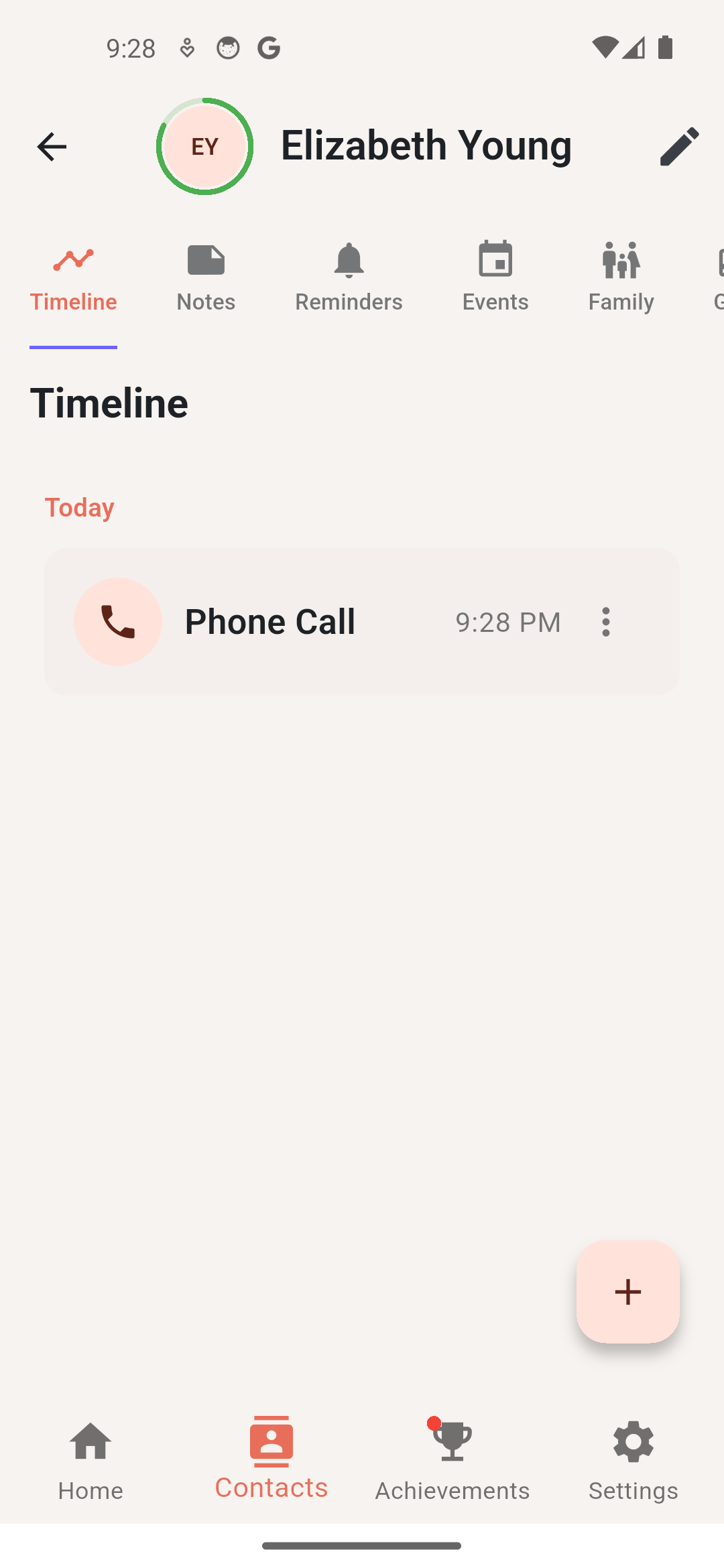
Task: Open Settings from the bottom navigation
Action: point(633,1461)
